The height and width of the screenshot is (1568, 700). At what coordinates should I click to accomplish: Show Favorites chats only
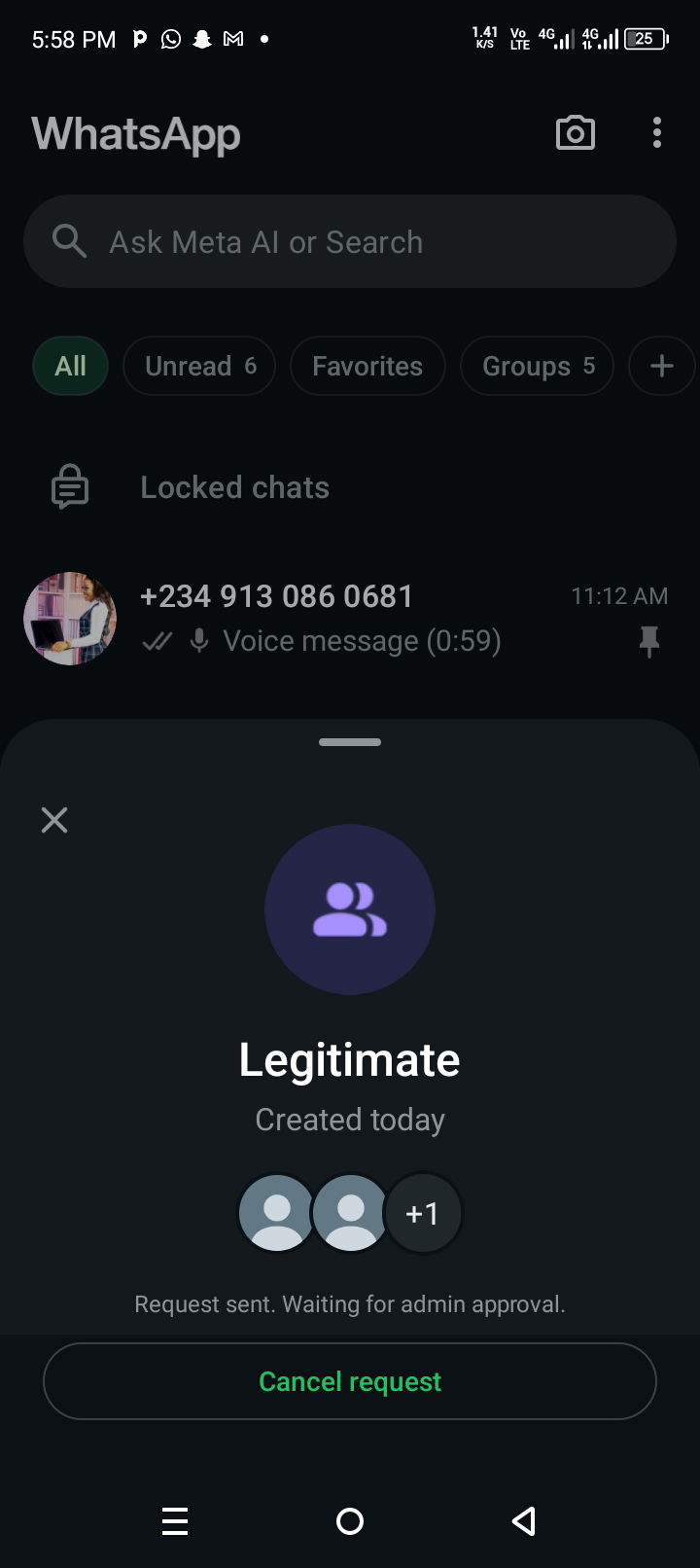pyautogui.click(x=367, y=366)
